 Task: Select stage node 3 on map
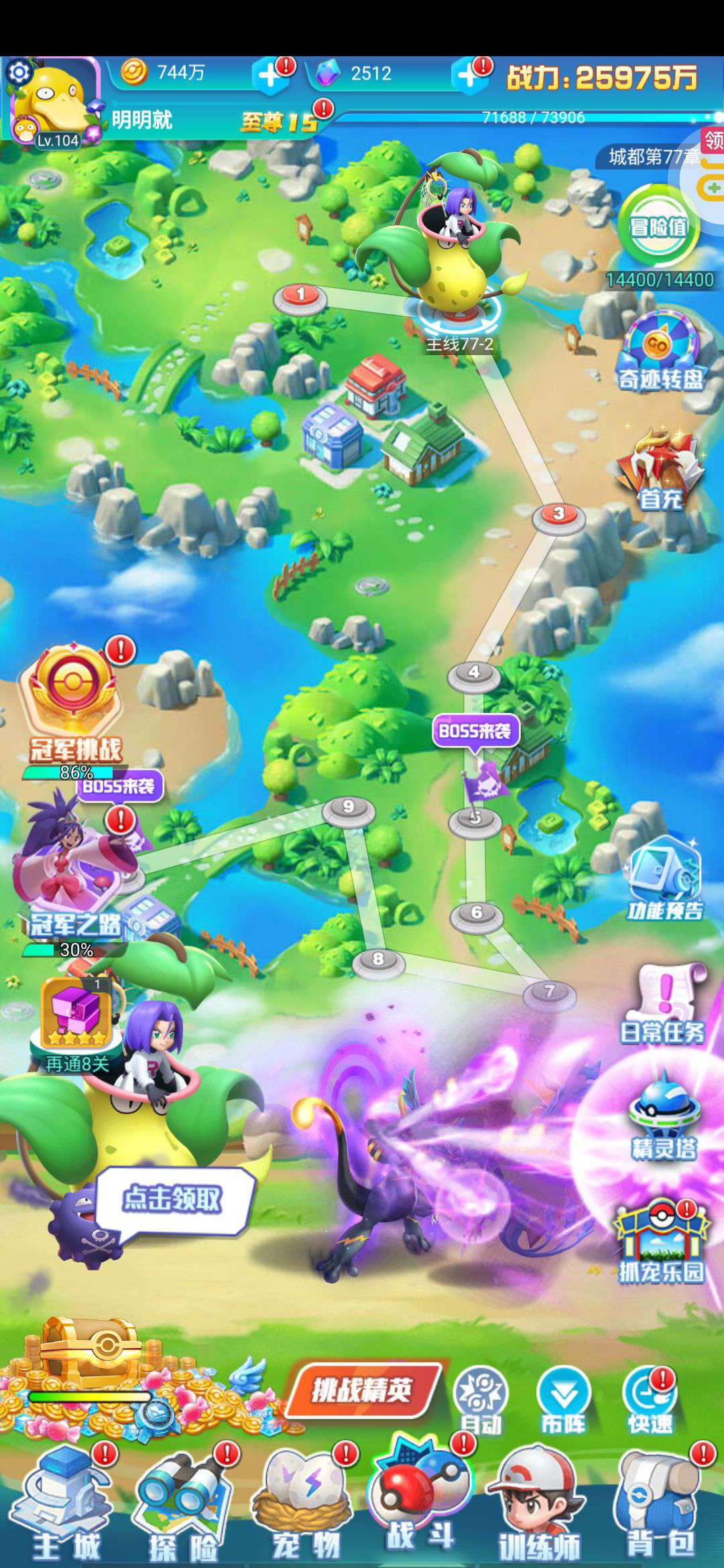click(x=558, y=515)
